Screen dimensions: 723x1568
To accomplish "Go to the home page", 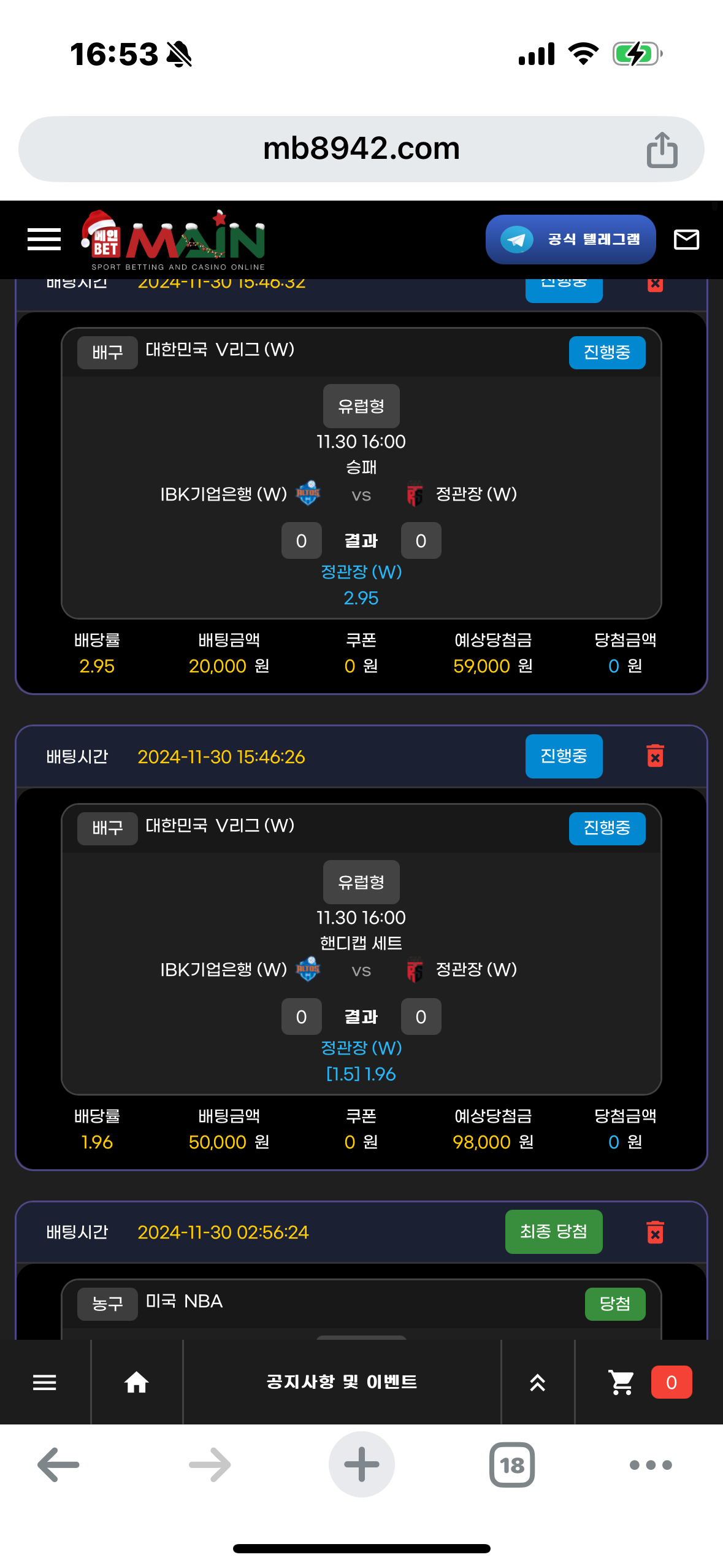I will pos(136,1382).
